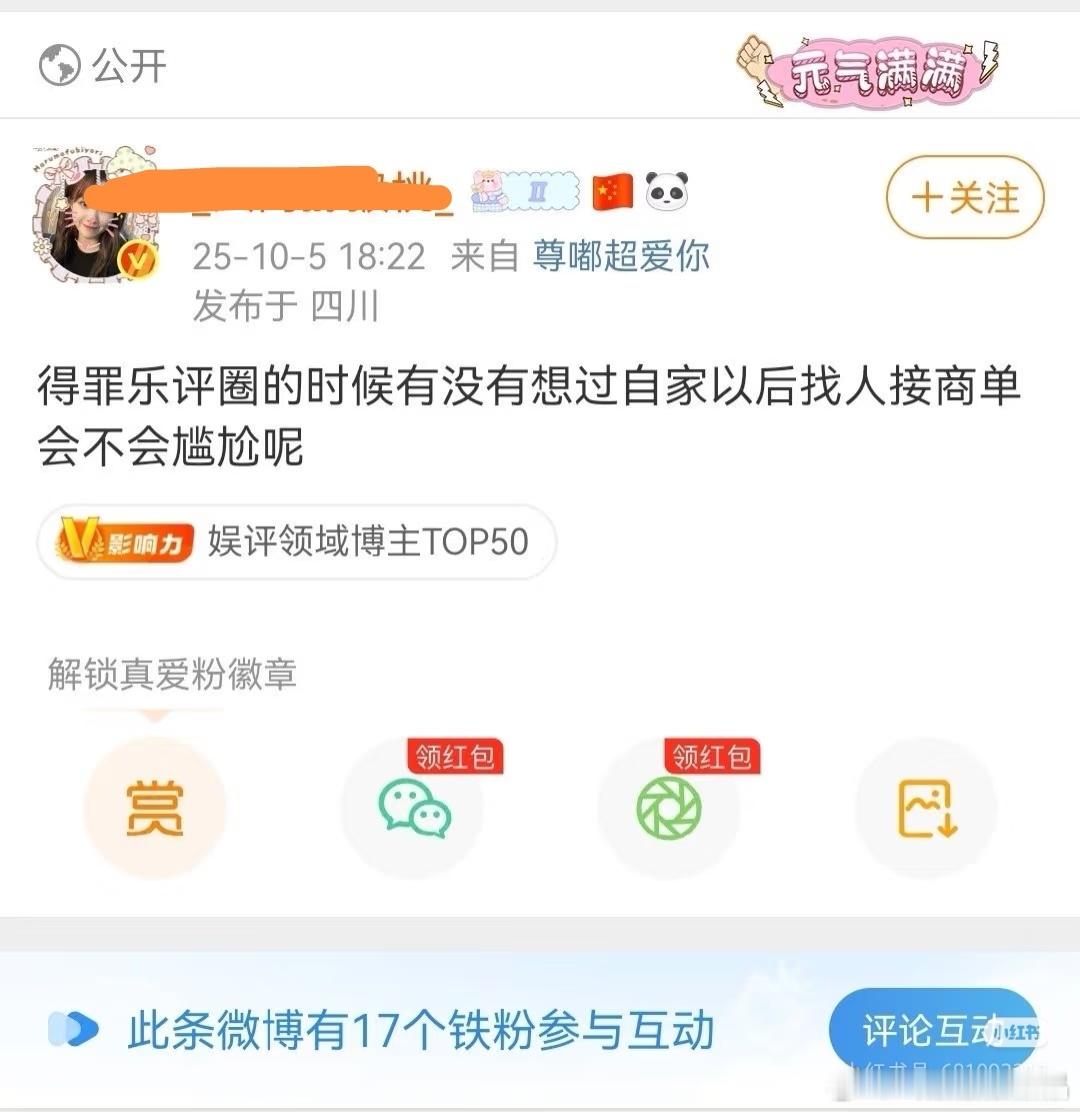Follow this blogger with the 关注 button
Screen dimensions: 1080x1112
point(964,197)
